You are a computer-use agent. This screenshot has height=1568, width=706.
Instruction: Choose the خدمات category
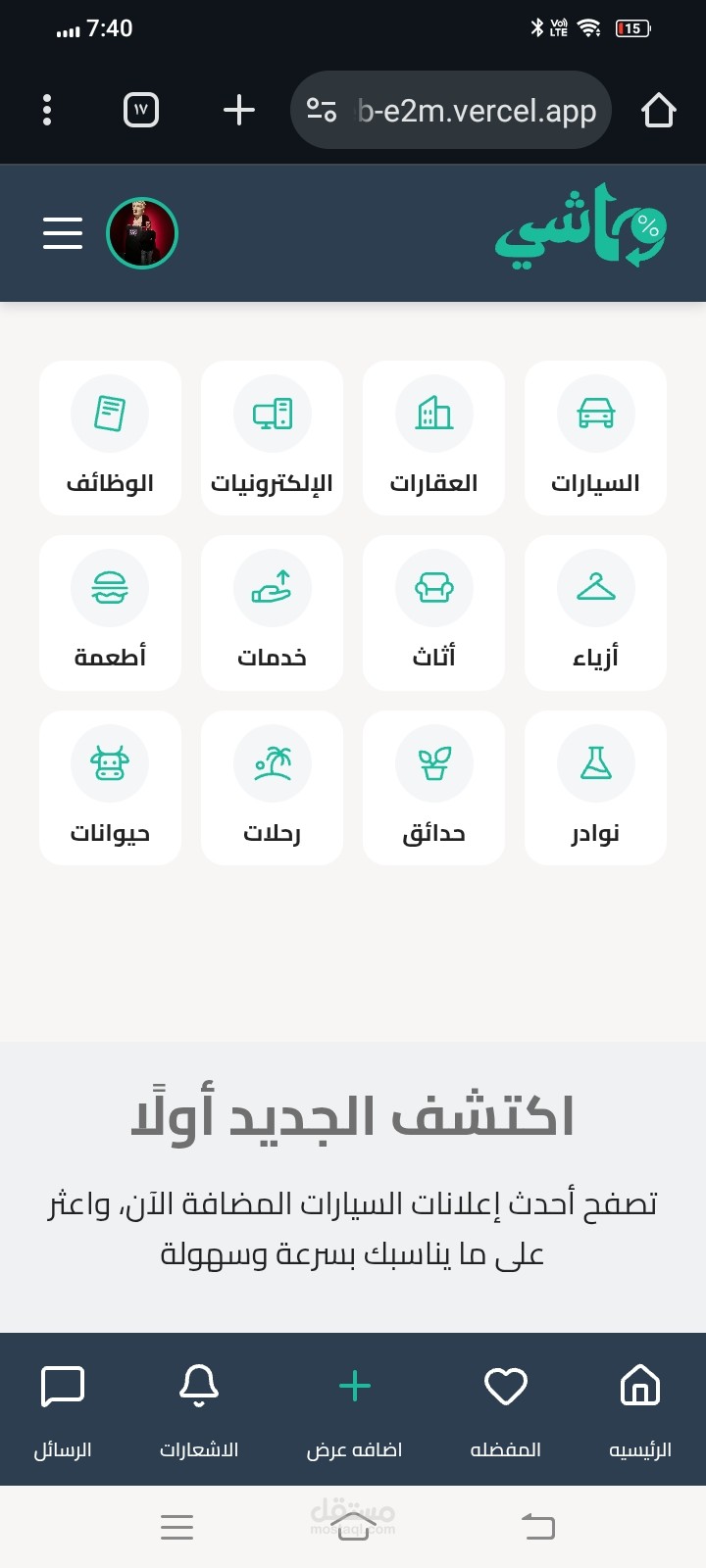272,612
